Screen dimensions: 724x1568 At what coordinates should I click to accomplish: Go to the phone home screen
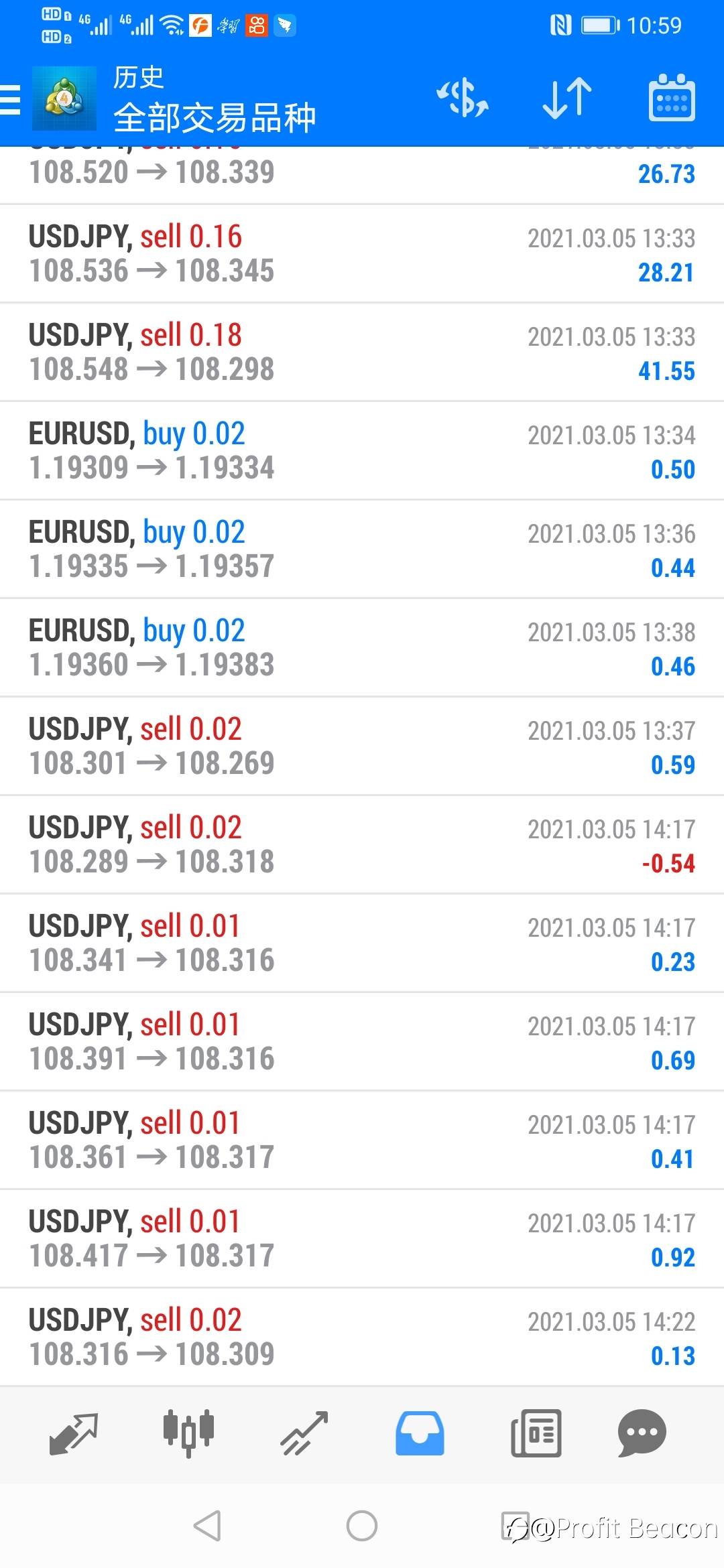coord(362,1526)
